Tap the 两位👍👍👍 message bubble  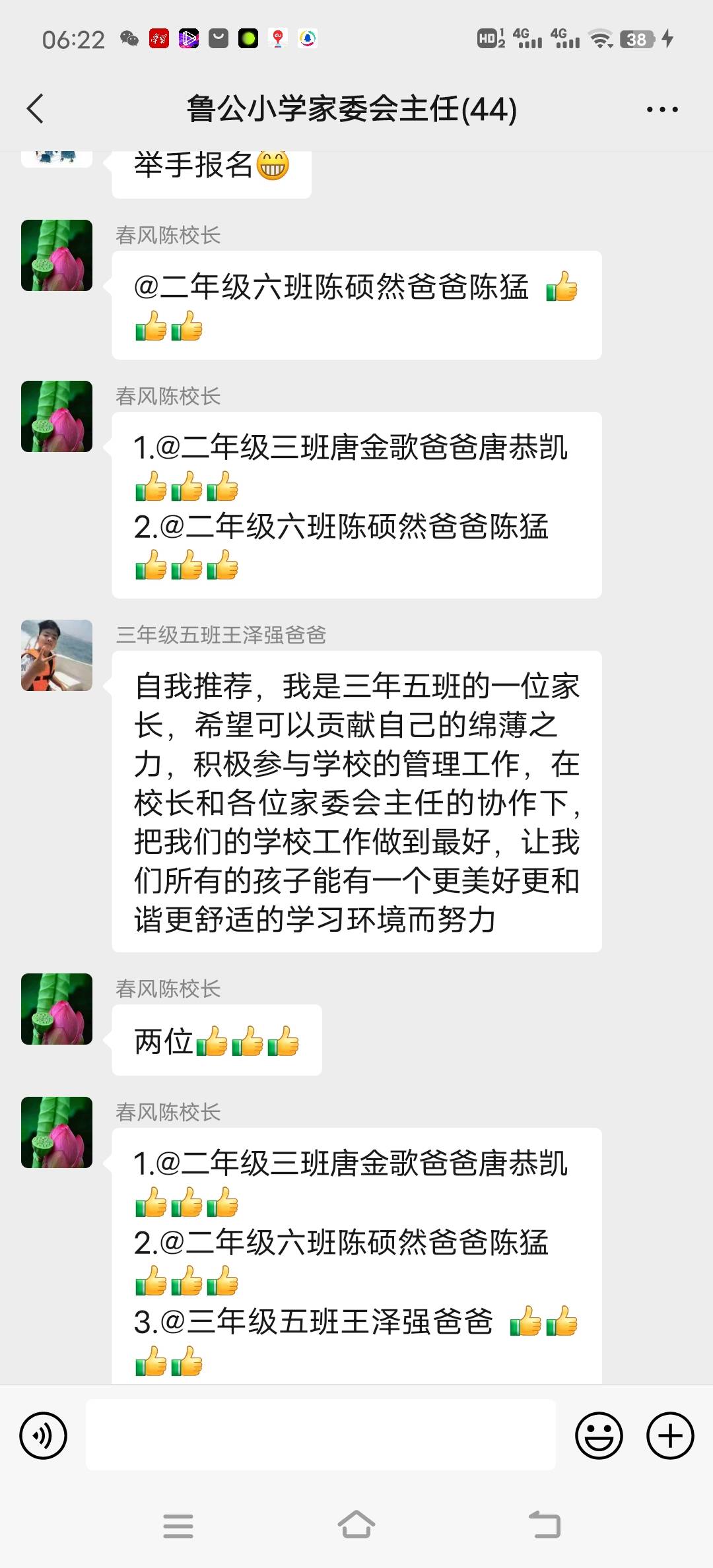(x=217, y=1040)
